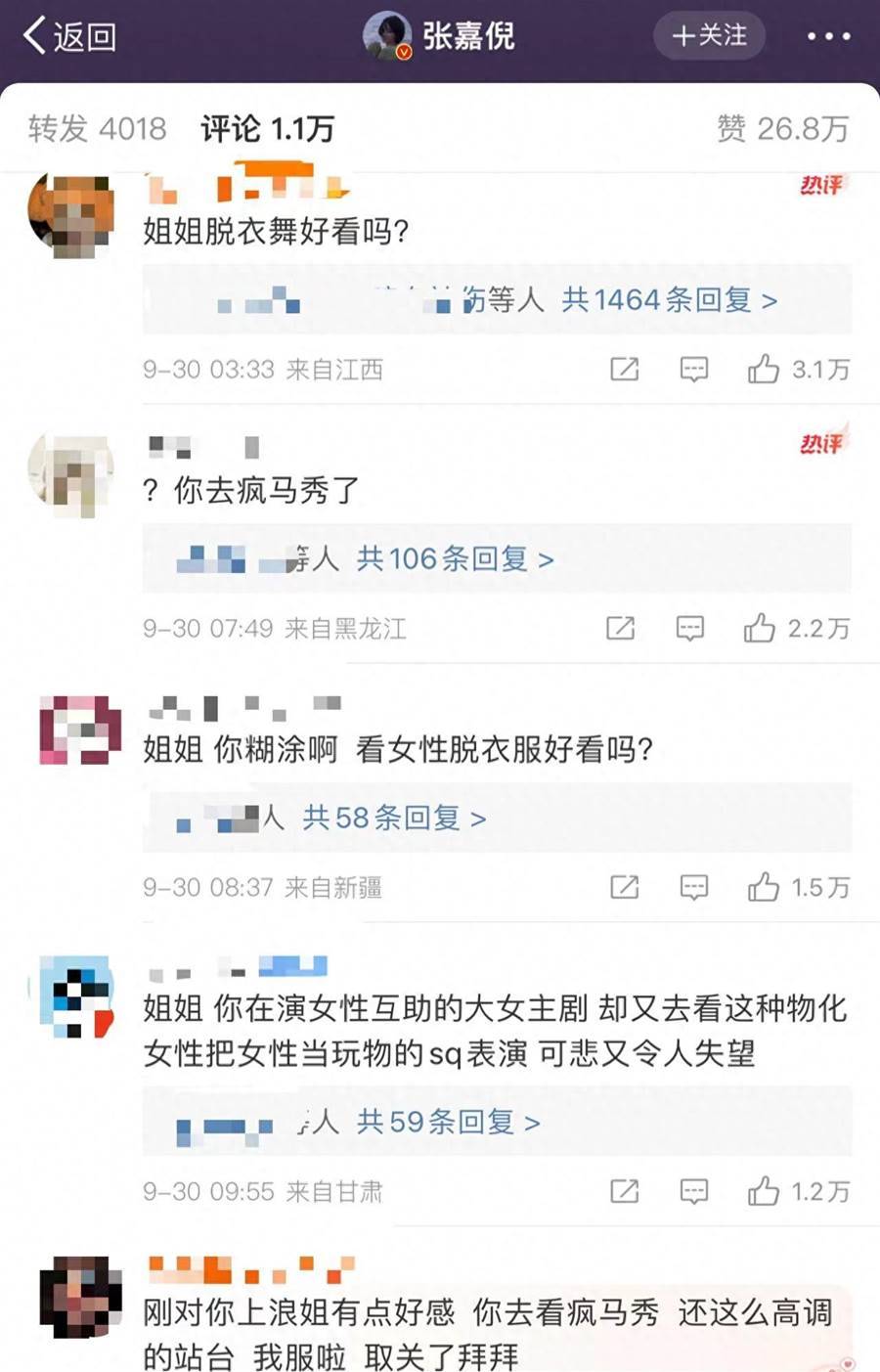Follow 张嘉倪 with +关注 button
The image size is (880, 1372).
click(709, 36)
